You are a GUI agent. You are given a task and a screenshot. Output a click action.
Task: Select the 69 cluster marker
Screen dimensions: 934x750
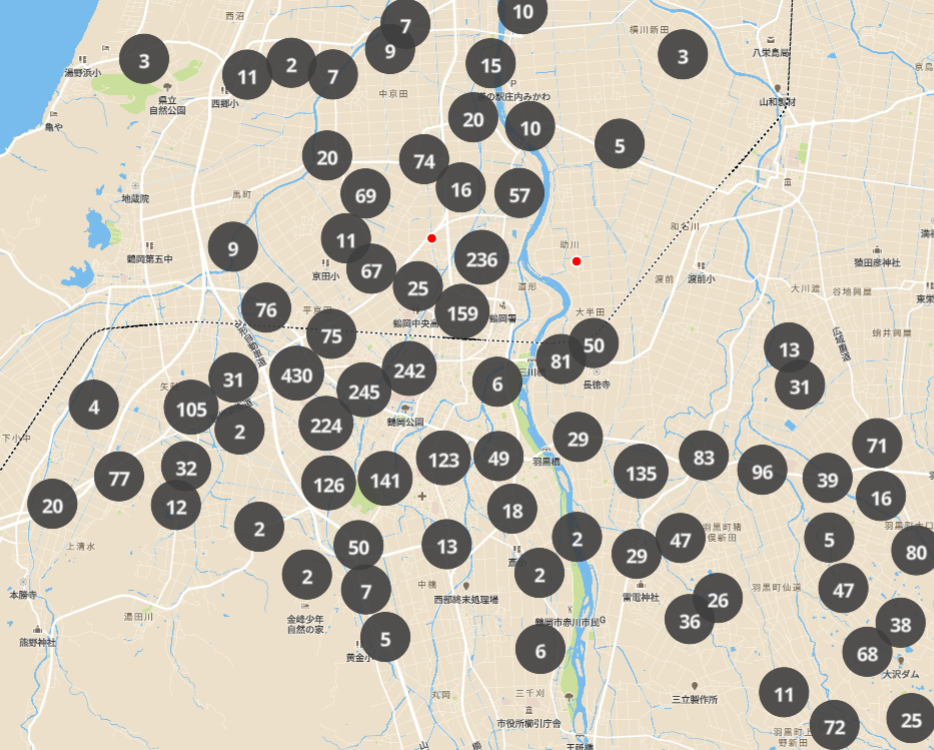click(x=365, y=195)
